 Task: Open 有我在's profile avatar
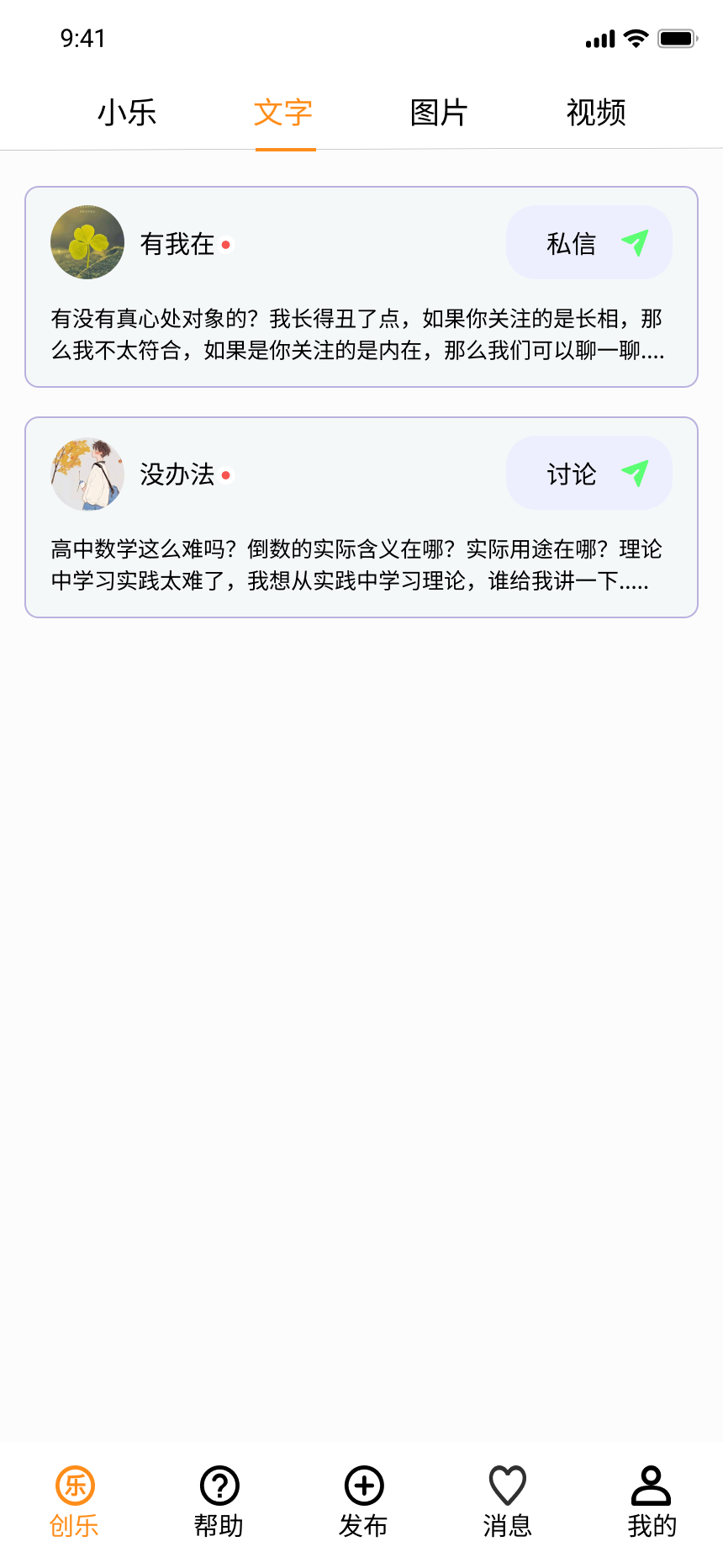coord(87,243)
